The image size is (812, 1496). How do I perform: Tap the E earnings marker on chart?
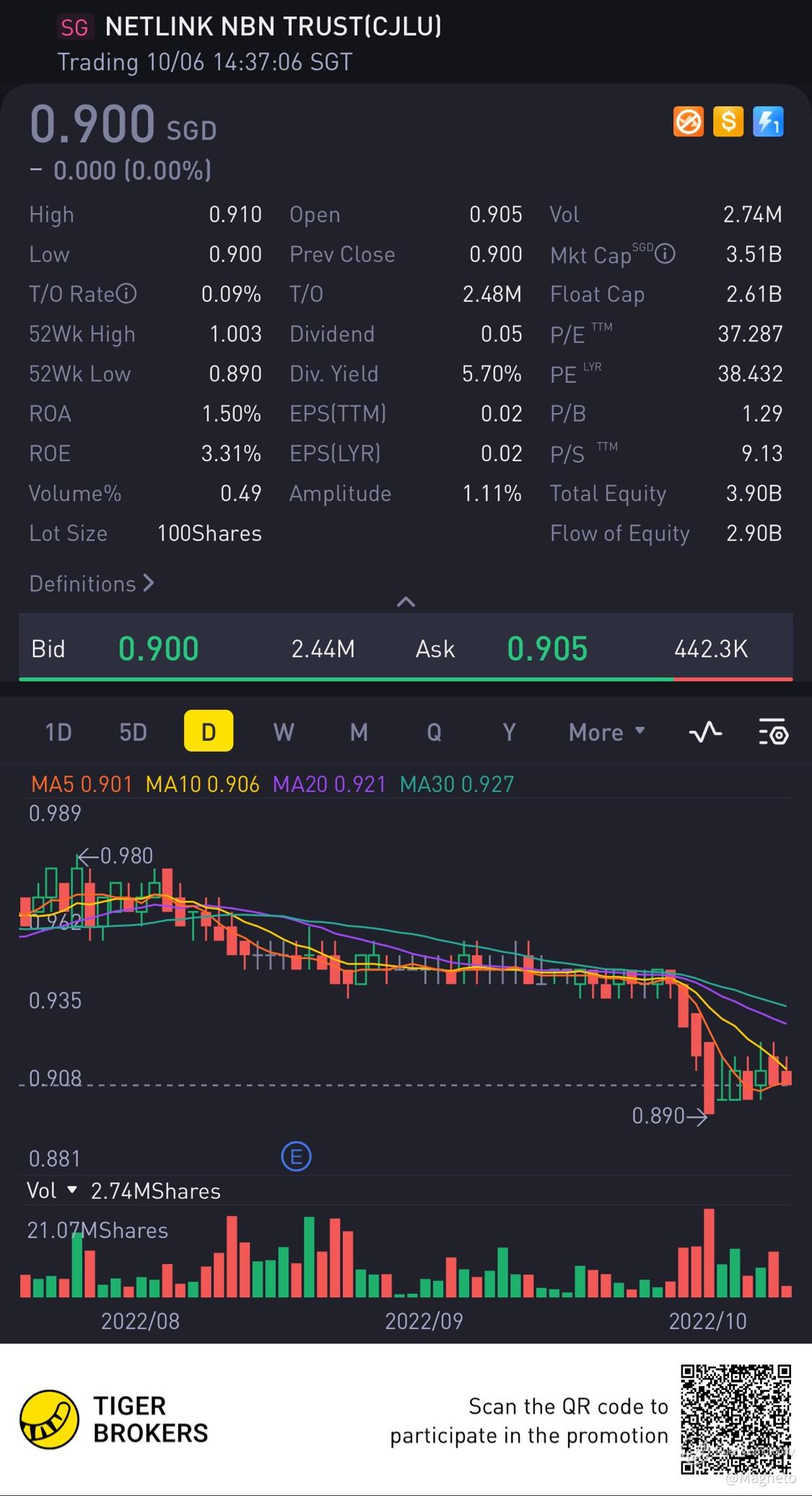click(x=296, y=1157)
